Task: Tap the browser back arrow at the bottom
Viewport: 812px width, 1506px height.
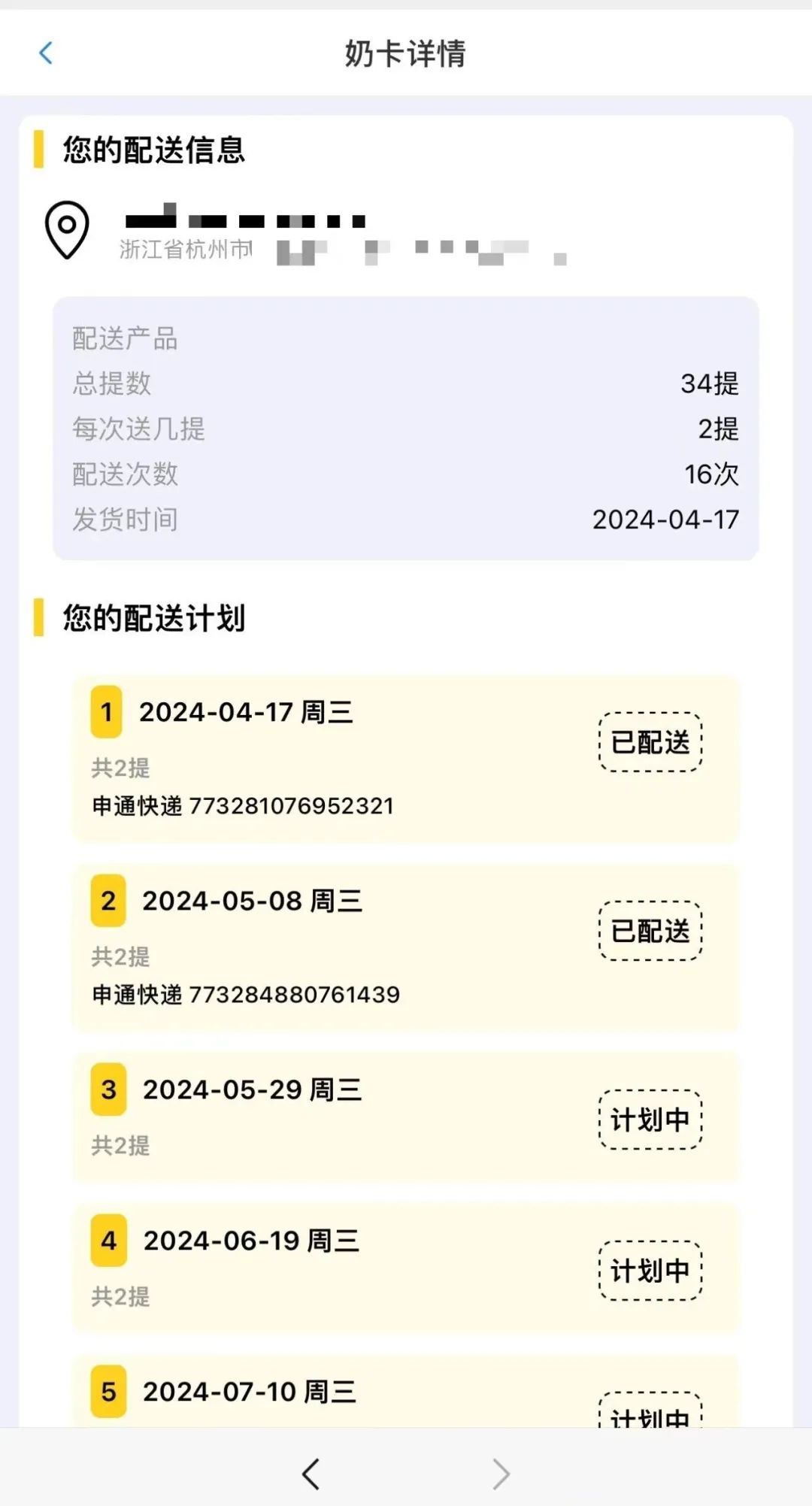Action: pyautogui.click(x=311, y=1474)
